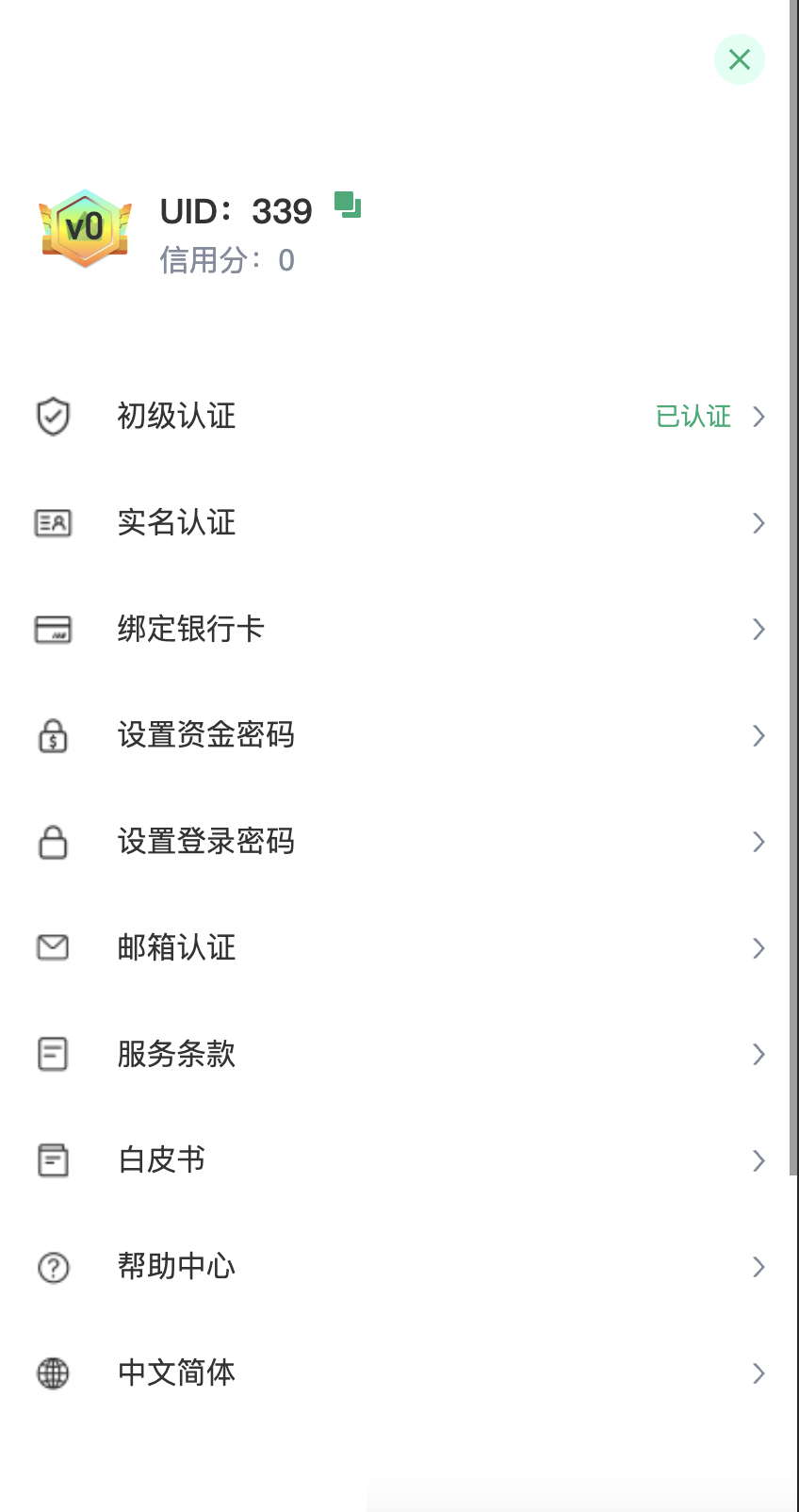This screenshot has width=799, height=1512.
Task: Open email settings via the envelope icon
Action: coord(53,947)
